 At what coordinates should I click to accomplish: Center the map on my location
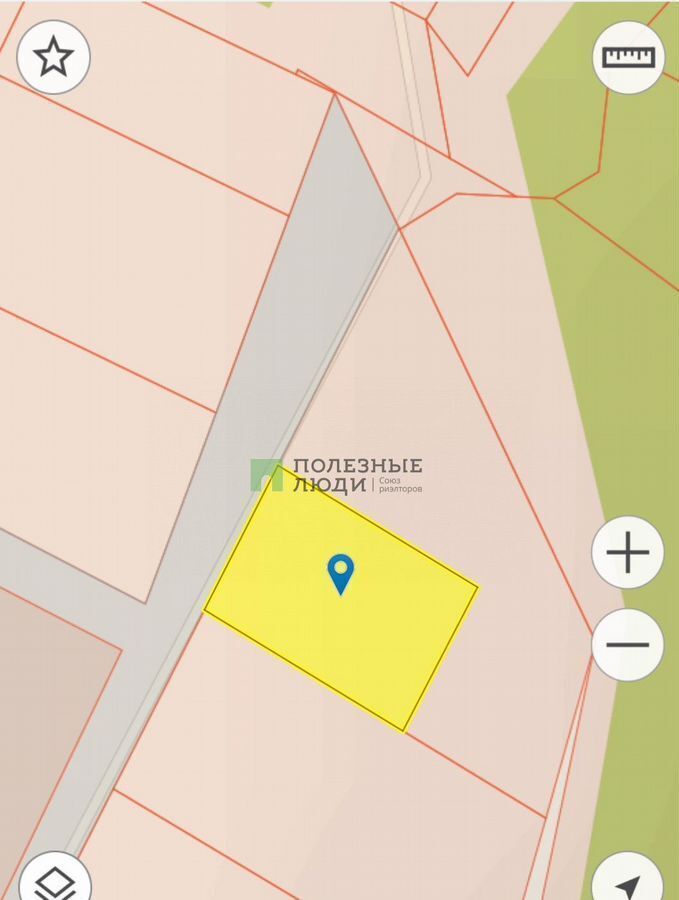[x=628, y=884]
